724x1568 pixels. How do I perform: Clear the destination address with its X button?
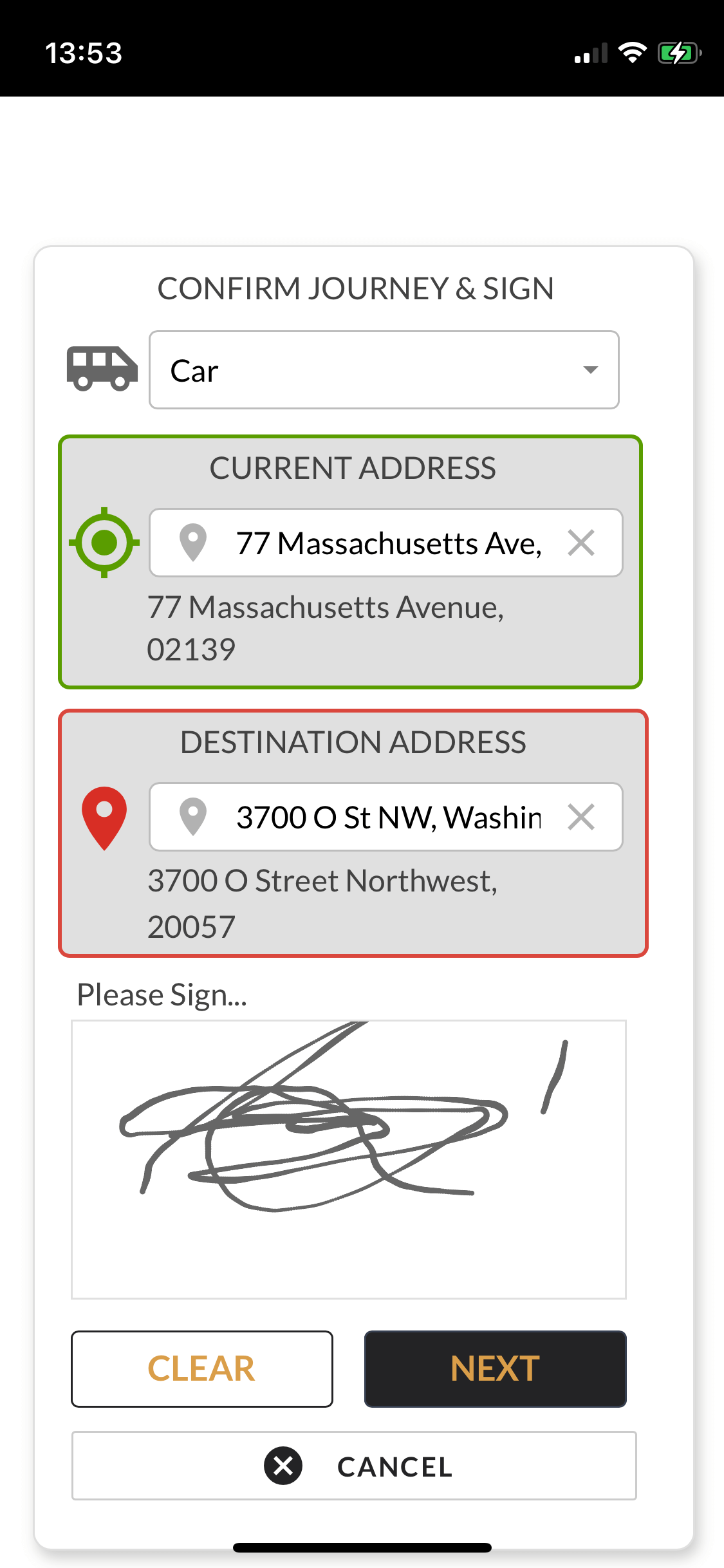(x=582, y=817)
